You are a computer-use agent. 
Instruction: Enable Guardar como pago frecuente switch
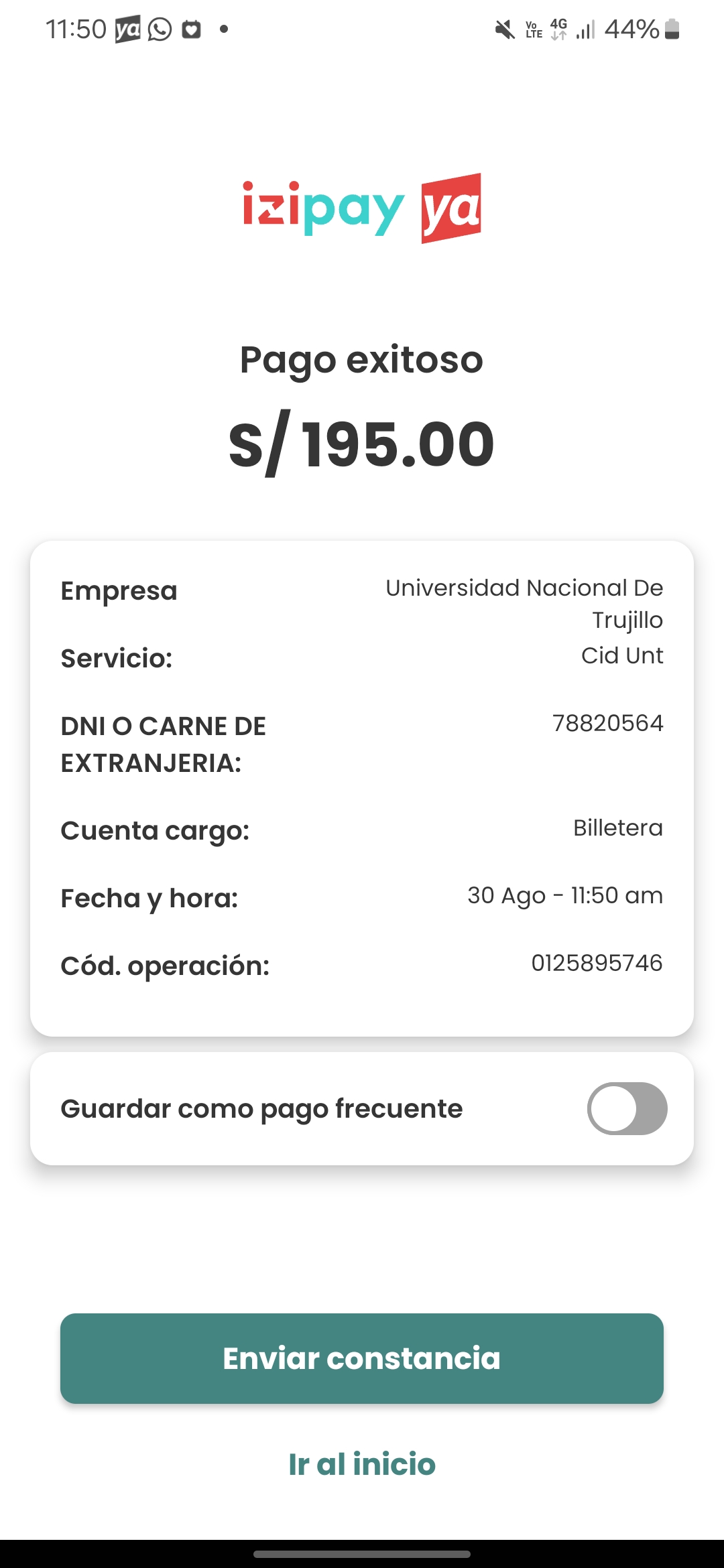pyautogui.click(x=627, y=1108)
